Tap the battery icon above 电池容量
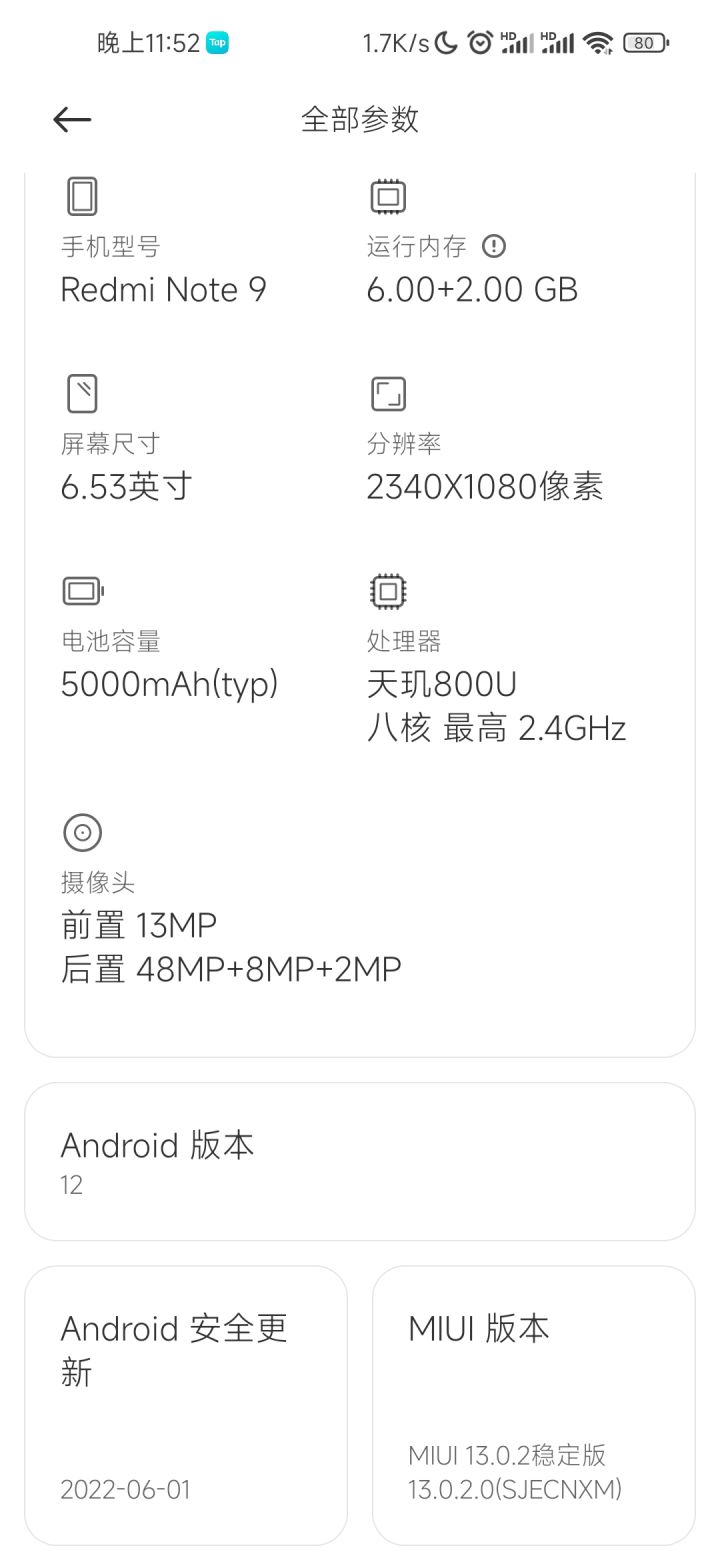 (x=82, y=590)
